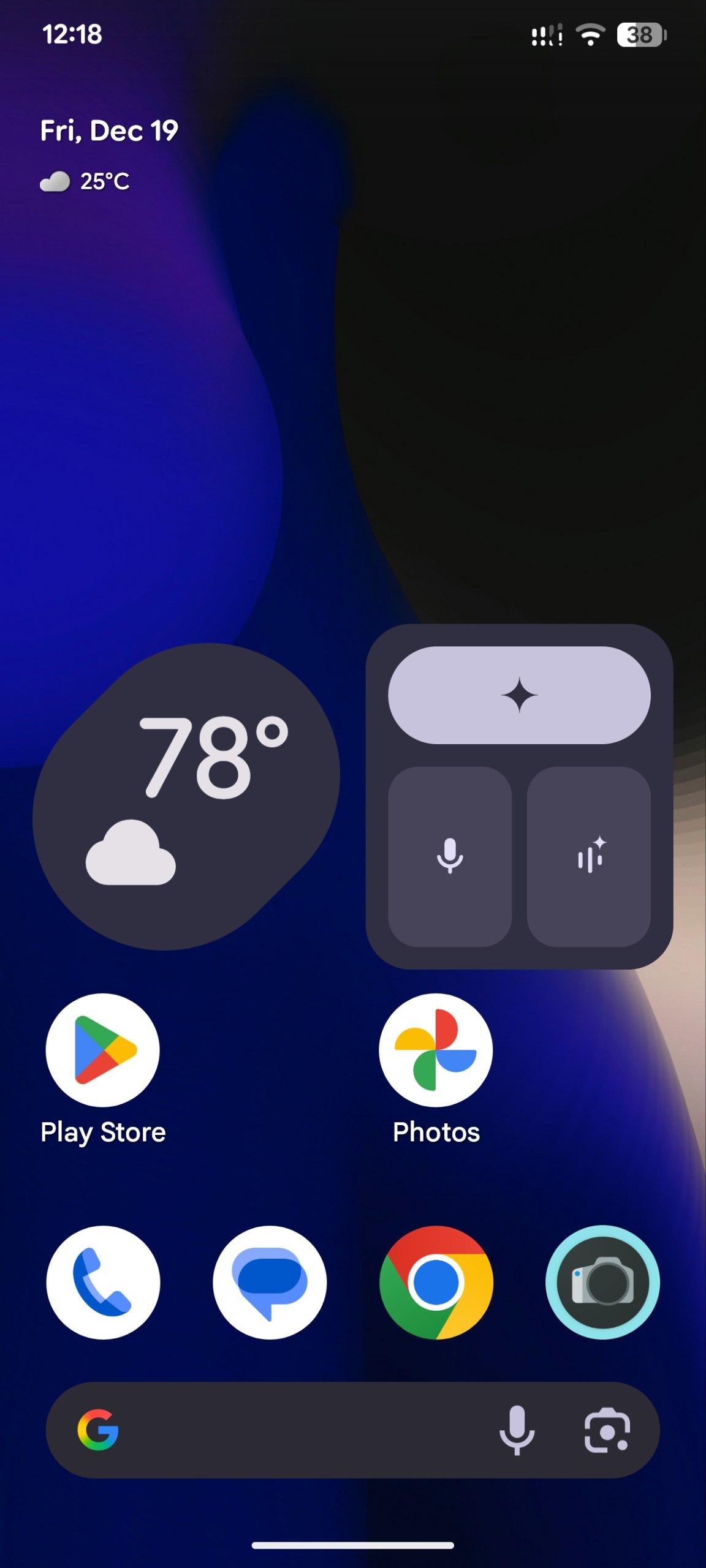706x1568 pixels.
Task: Open the Fri, Dec 19 date widget
Action: (x=109, y=130)
